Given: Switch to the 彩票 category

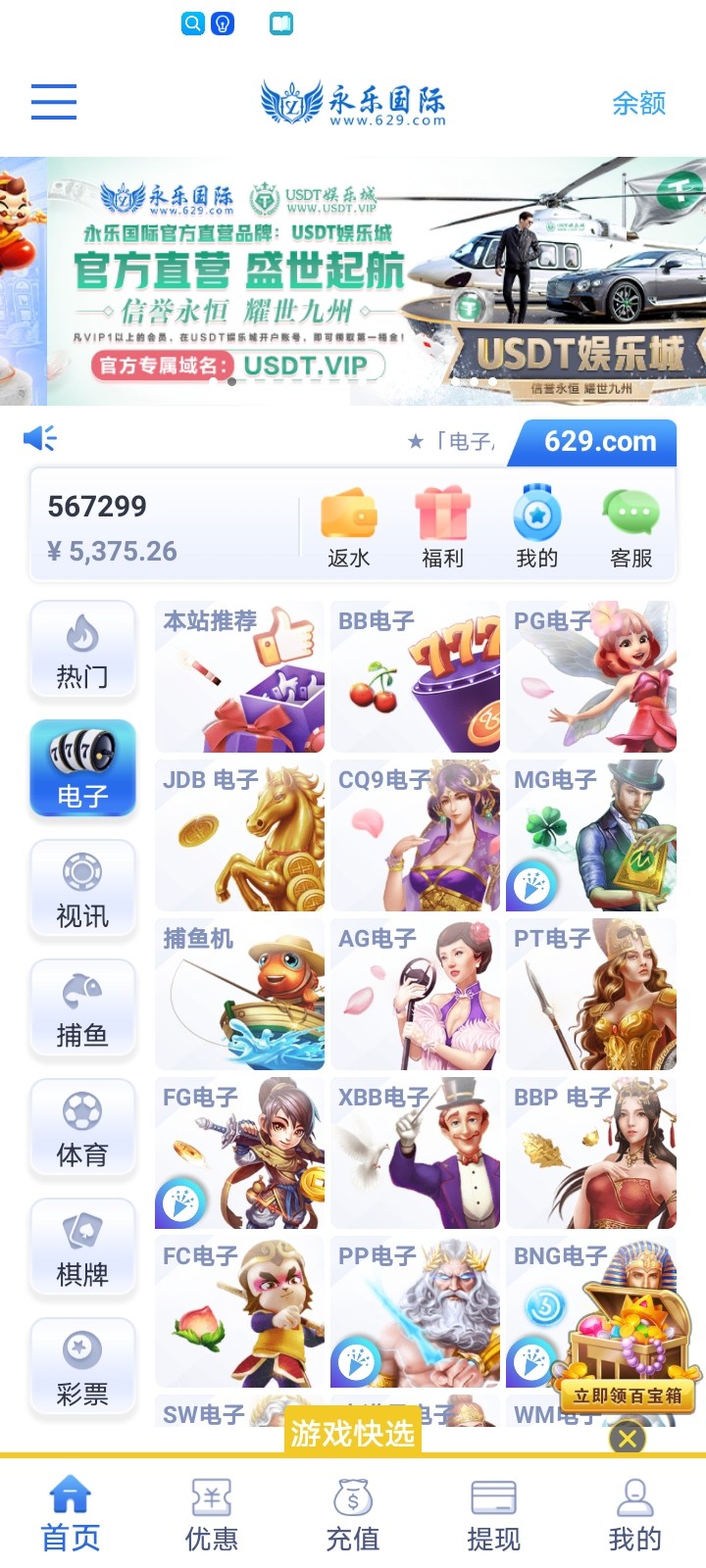Looking at the screenshot, I should 82,1368.
